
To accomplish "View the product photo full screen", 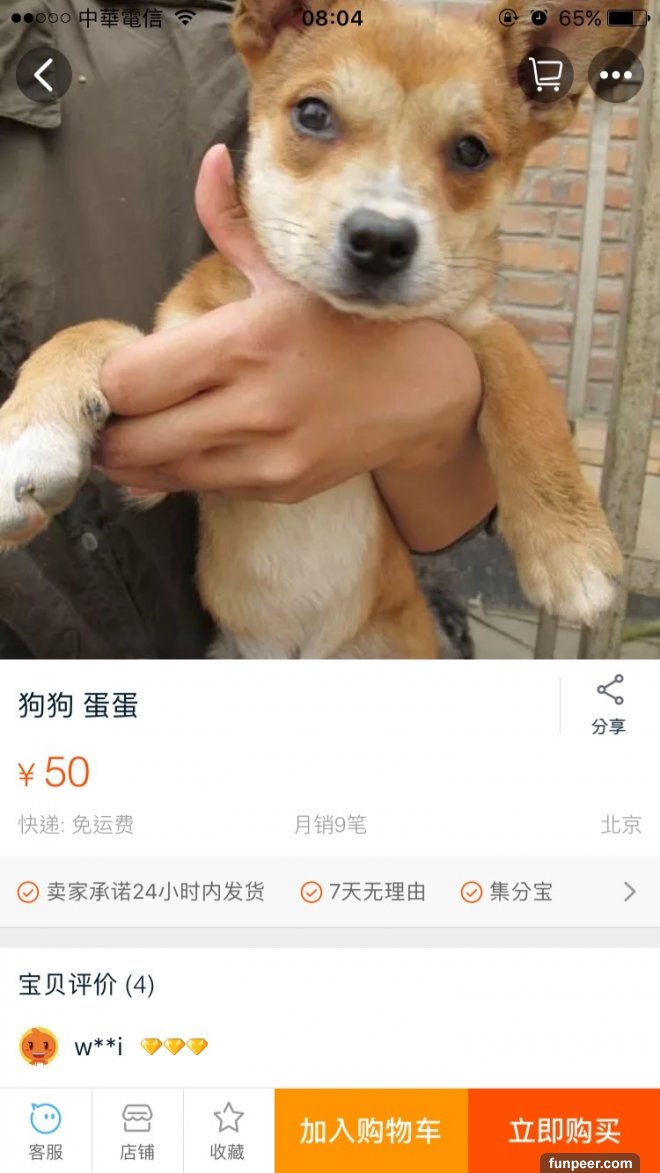I will click(x=330, y=380).
